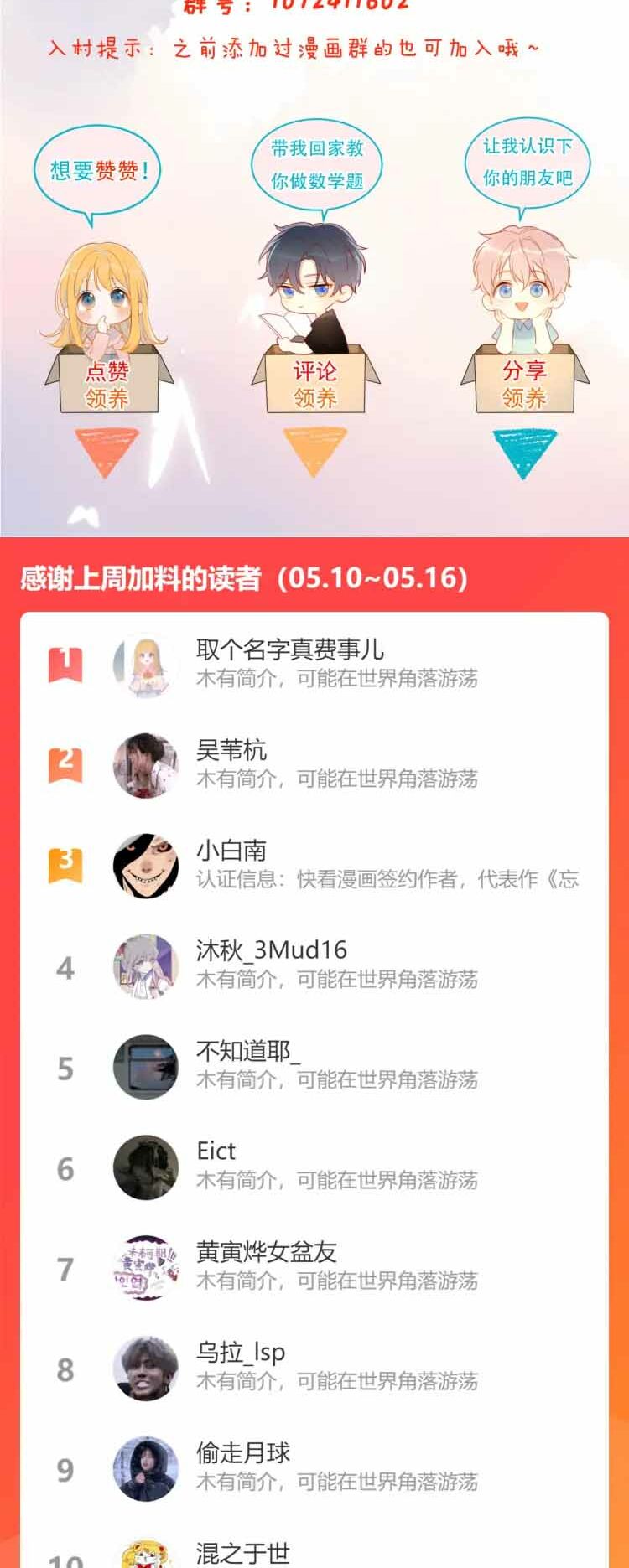Open Eict's profile
Image resolution: width=629 pixels, height=1568 pixels.
pos(314,1167)
